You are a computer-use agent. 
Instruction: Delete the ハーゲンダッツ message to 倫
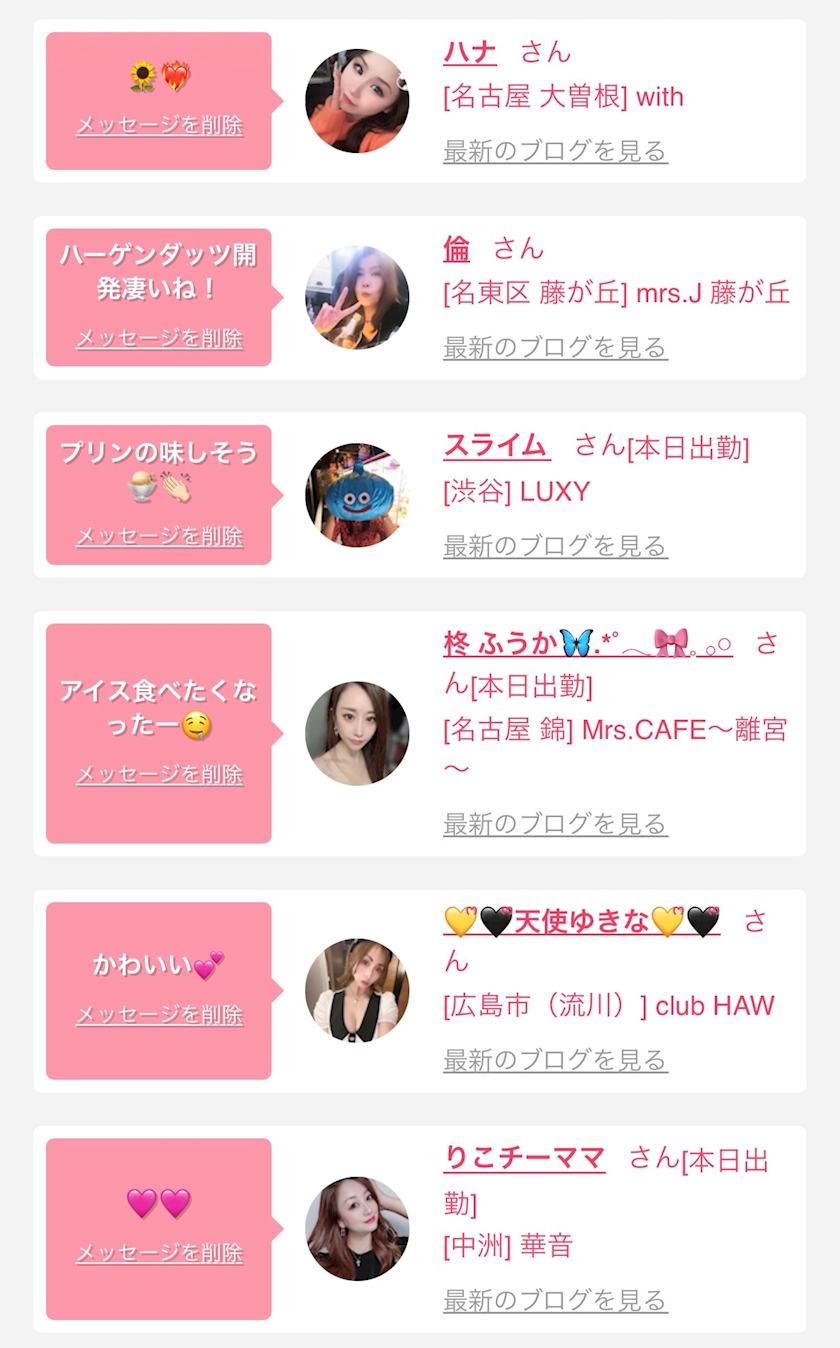coord(160,338)
